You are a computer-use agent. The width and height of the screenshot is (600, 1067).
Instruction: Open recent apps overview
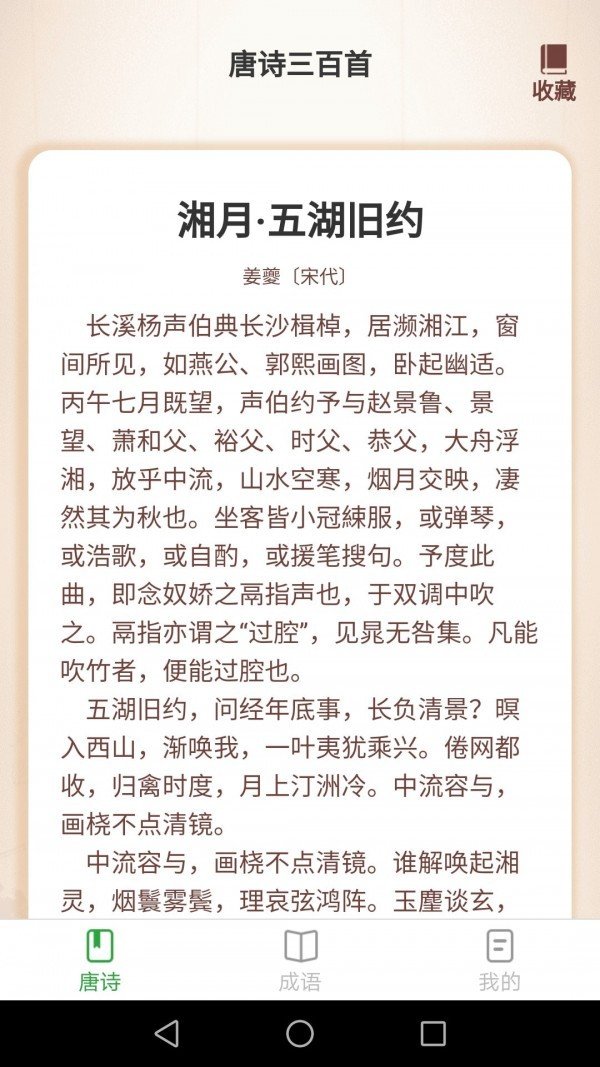tap(433, 1033)
